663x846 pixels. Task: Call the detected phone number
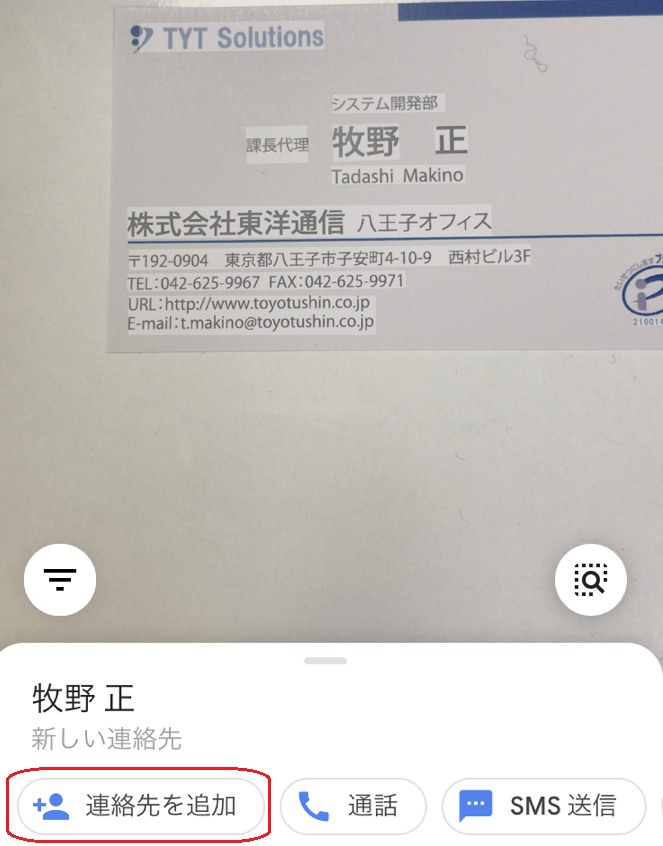click(x=353, y=805)
